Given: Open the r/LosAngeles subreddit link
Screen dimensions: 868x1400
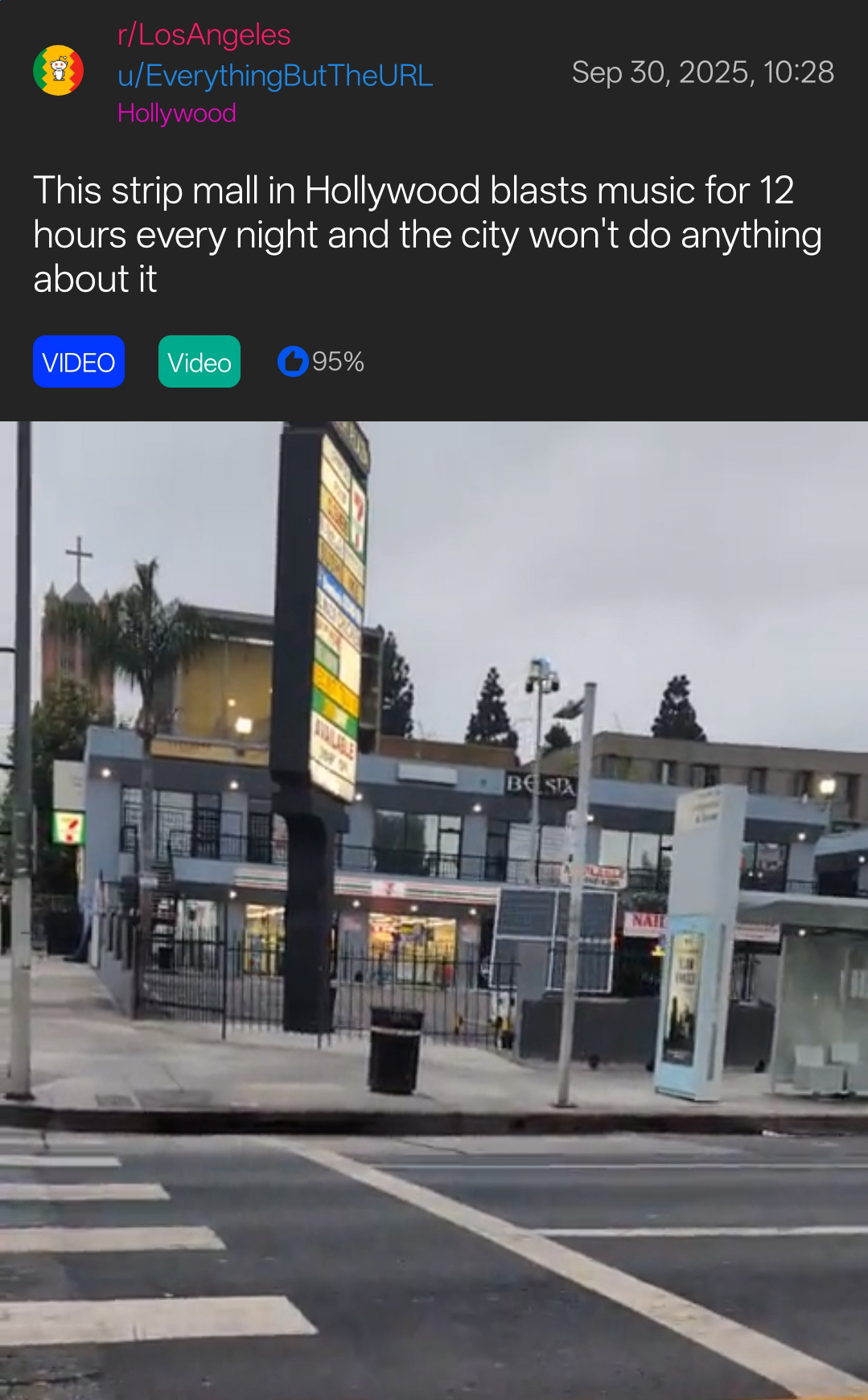Looking at the screenshot, I should tap(204, 35).
